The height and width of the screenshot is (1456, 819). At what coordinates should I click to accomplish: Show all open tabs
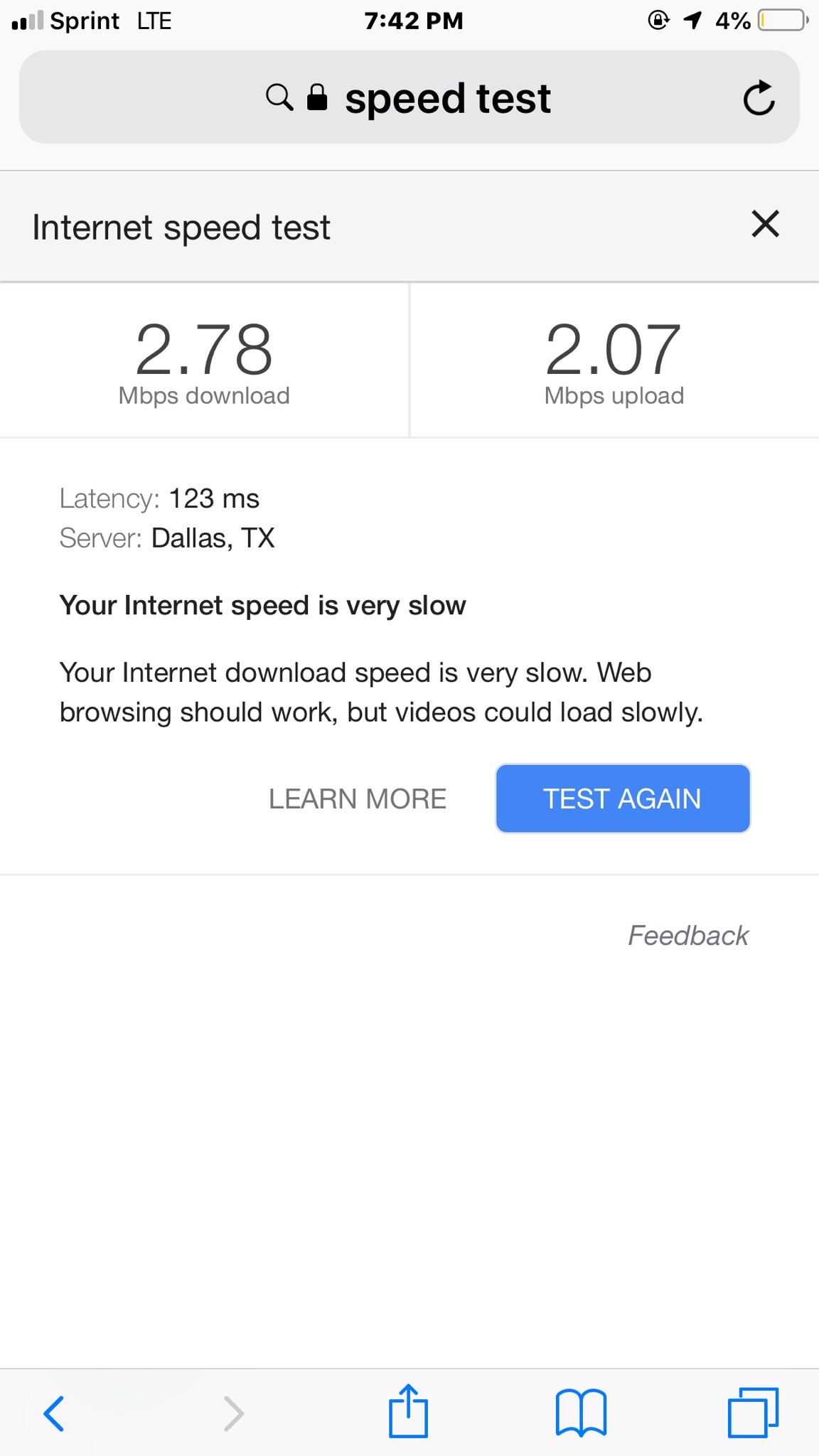click(753, 1413)
